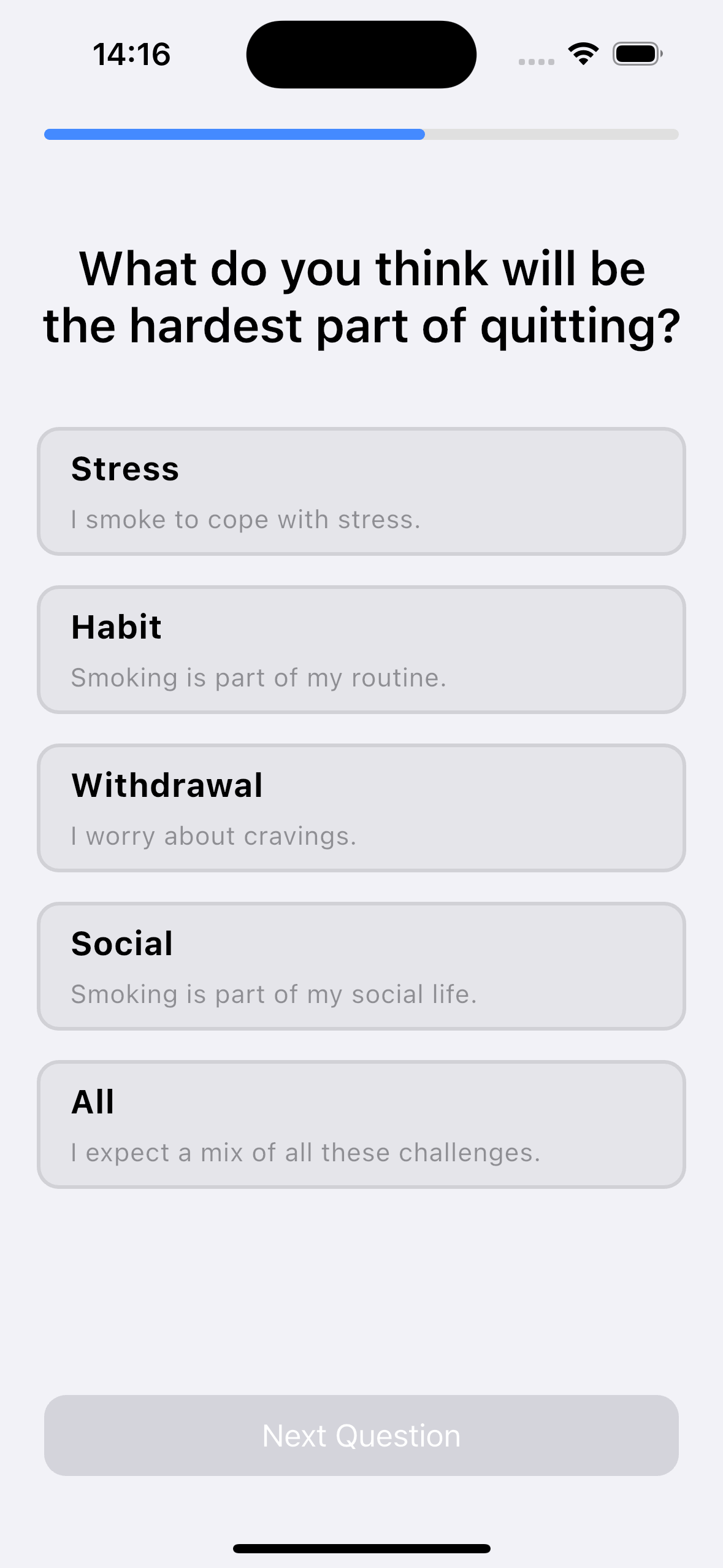Tap the filled blue portion of progress bar
This screenshot has height=1568, width=723.
click(x=233, y=135)
